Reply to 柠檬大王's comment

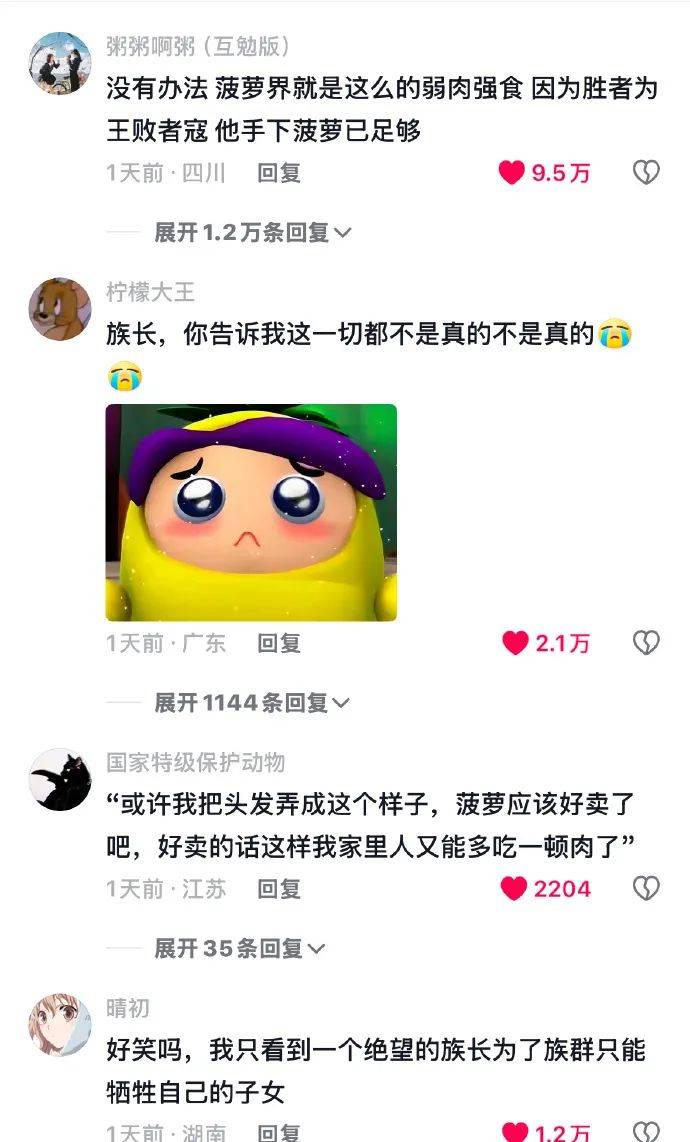point(279,643)
